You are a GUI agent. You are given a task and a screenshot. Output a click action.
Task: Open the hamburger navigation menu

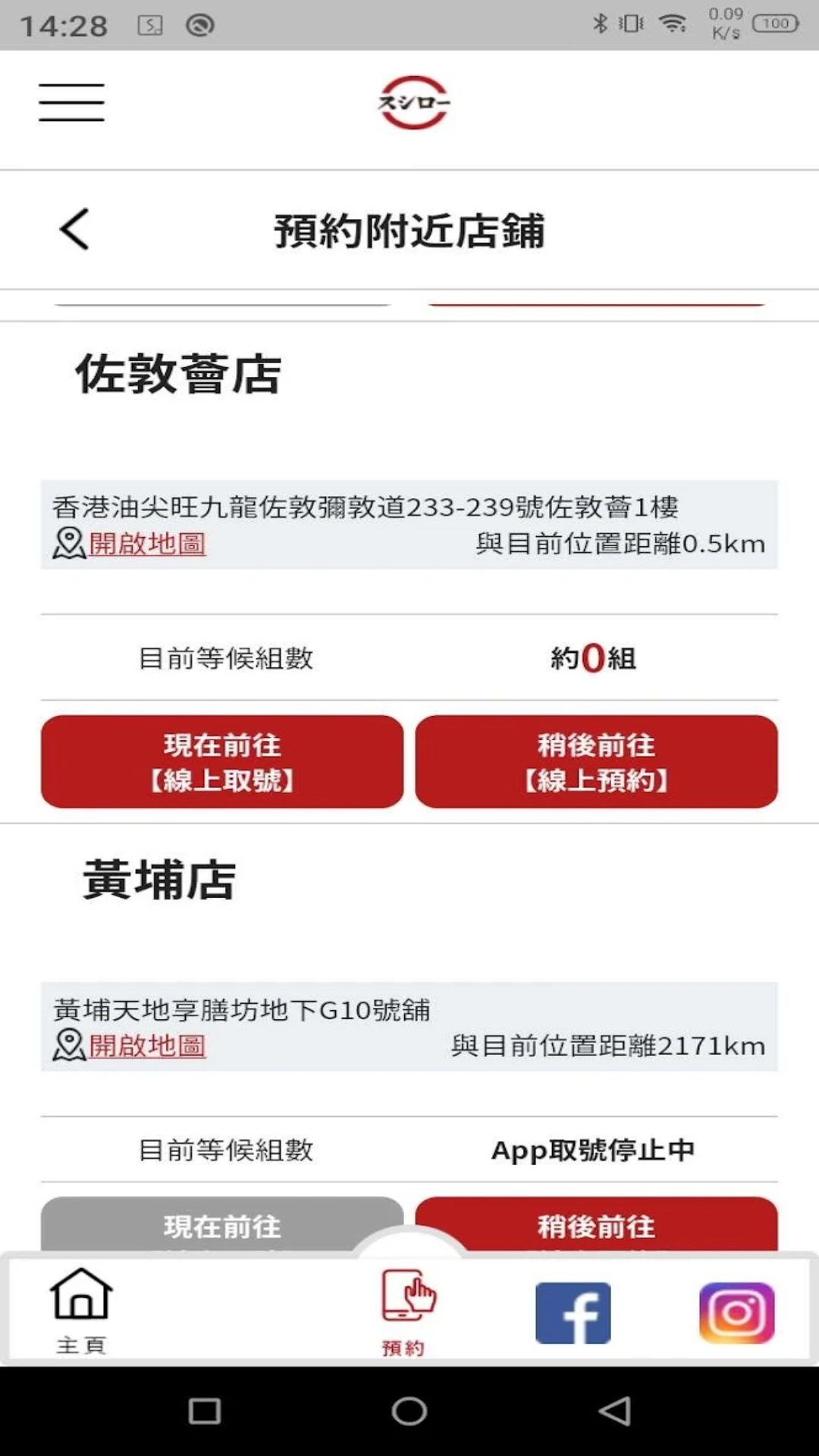[x=71, y=102]
